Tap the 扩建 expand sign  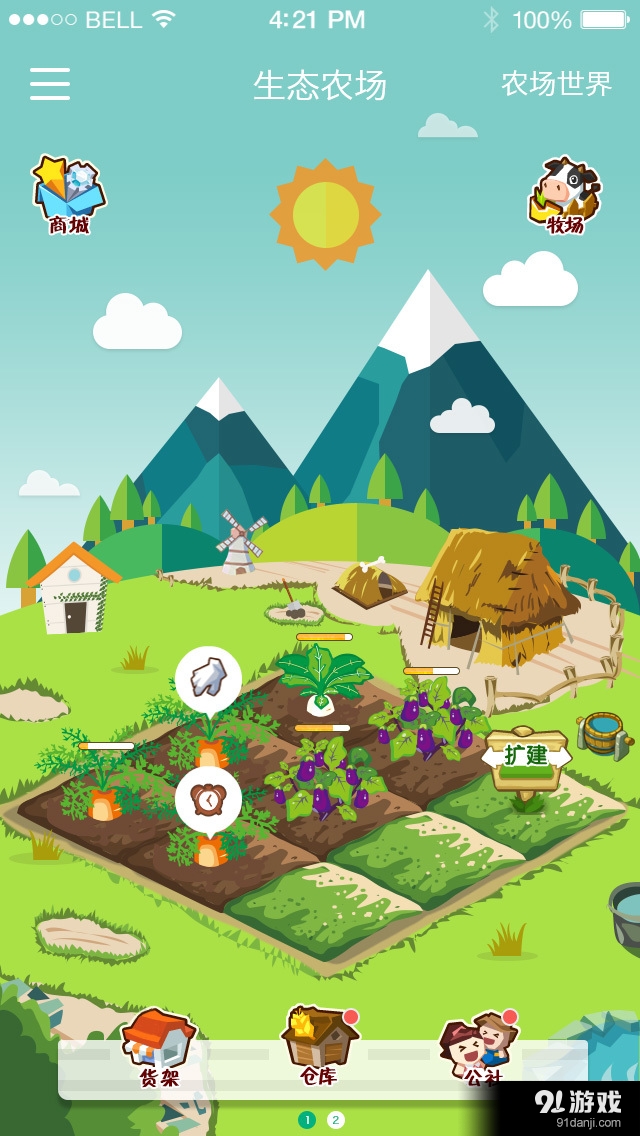click(527, 757)
